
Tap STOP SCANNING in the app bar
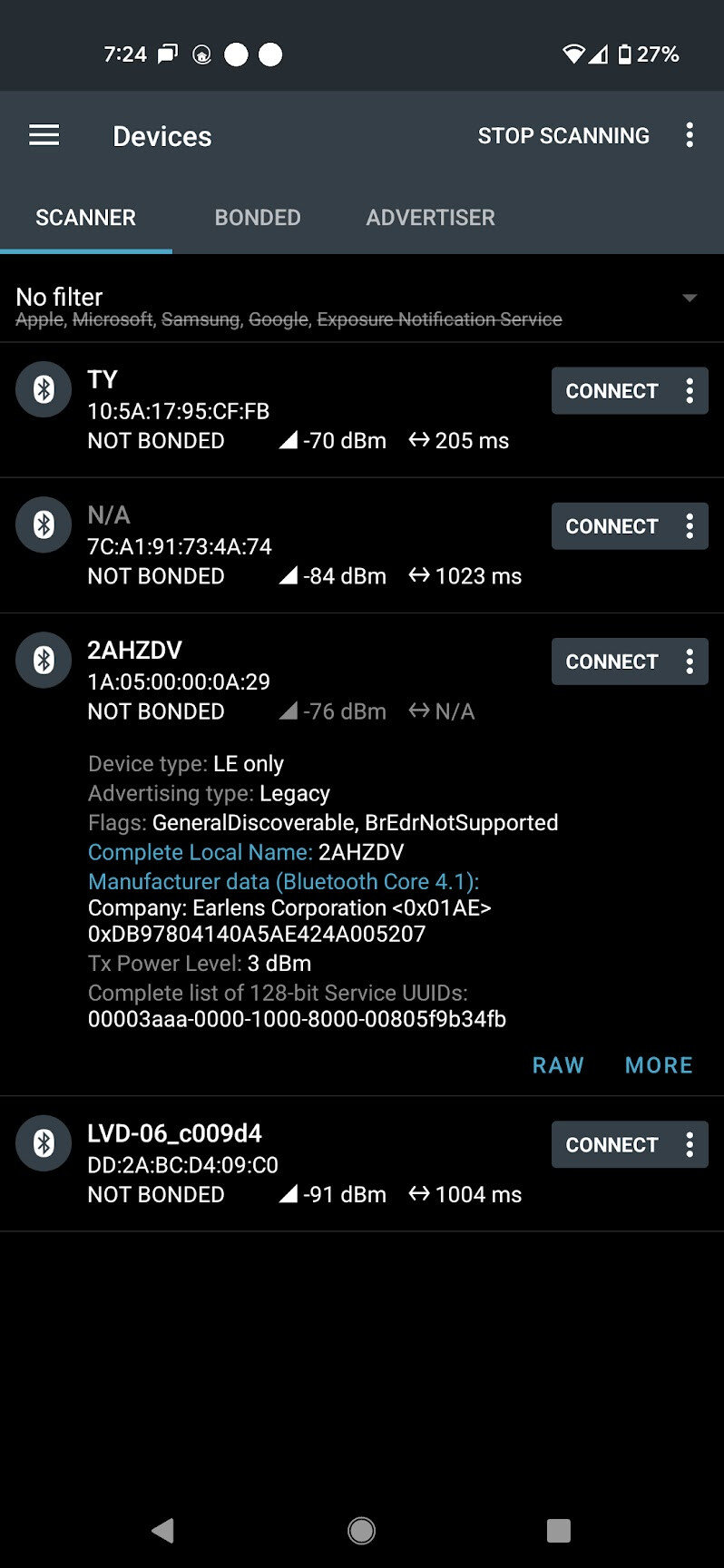click(563, 136)
